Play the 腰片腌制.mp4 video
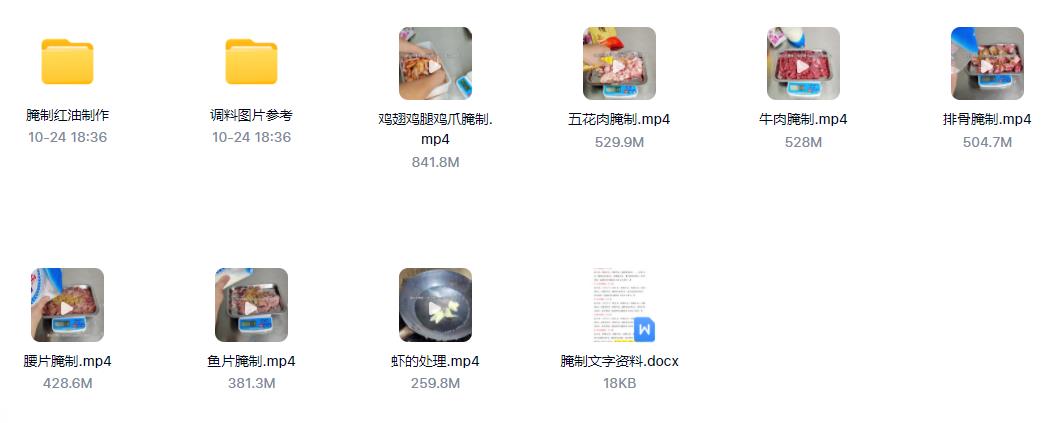Image resolution: width=1057 pixels, height=423 pixels. 67,305
